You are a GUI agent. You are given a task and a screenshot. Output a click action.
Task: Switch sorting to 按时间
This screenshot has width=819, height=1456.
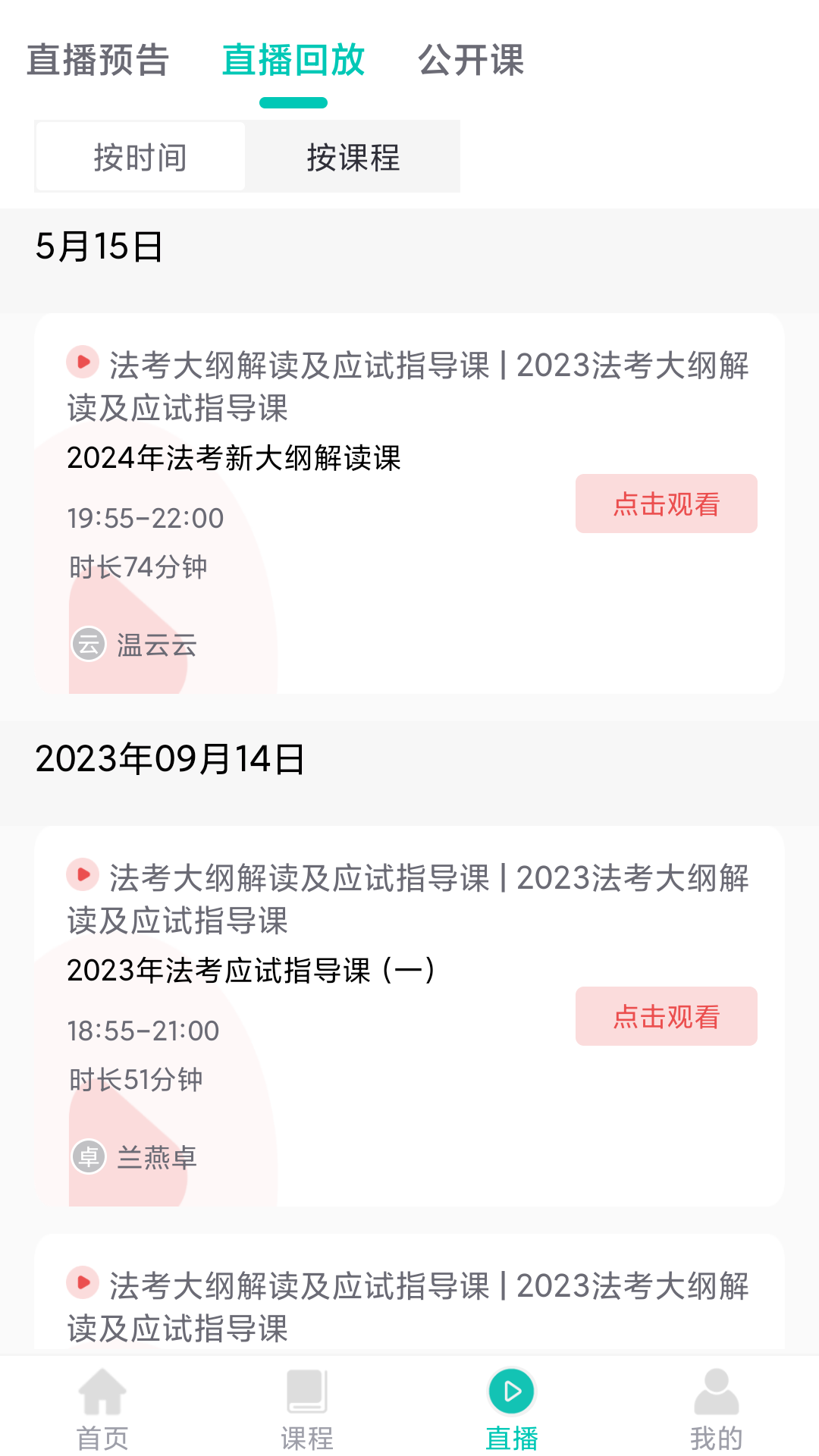click(140, 156)
